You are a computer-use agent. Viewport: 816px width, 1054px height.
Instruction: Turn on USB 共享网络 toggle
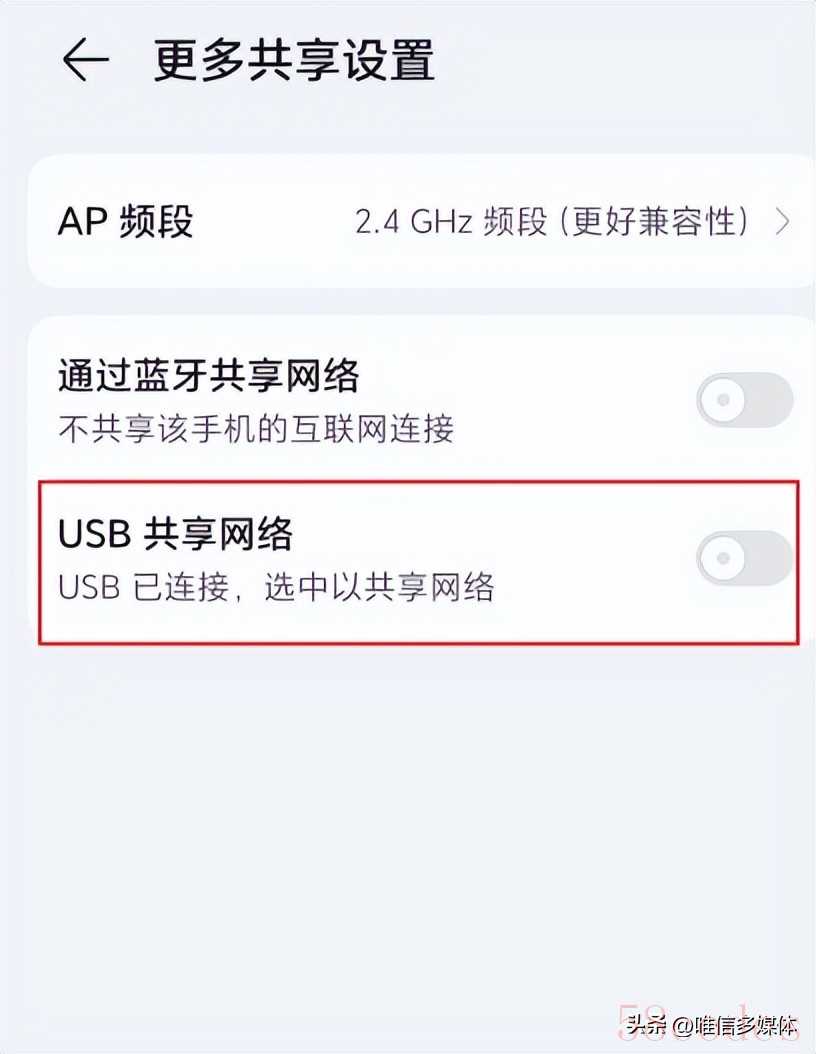(x=744, y=558)
